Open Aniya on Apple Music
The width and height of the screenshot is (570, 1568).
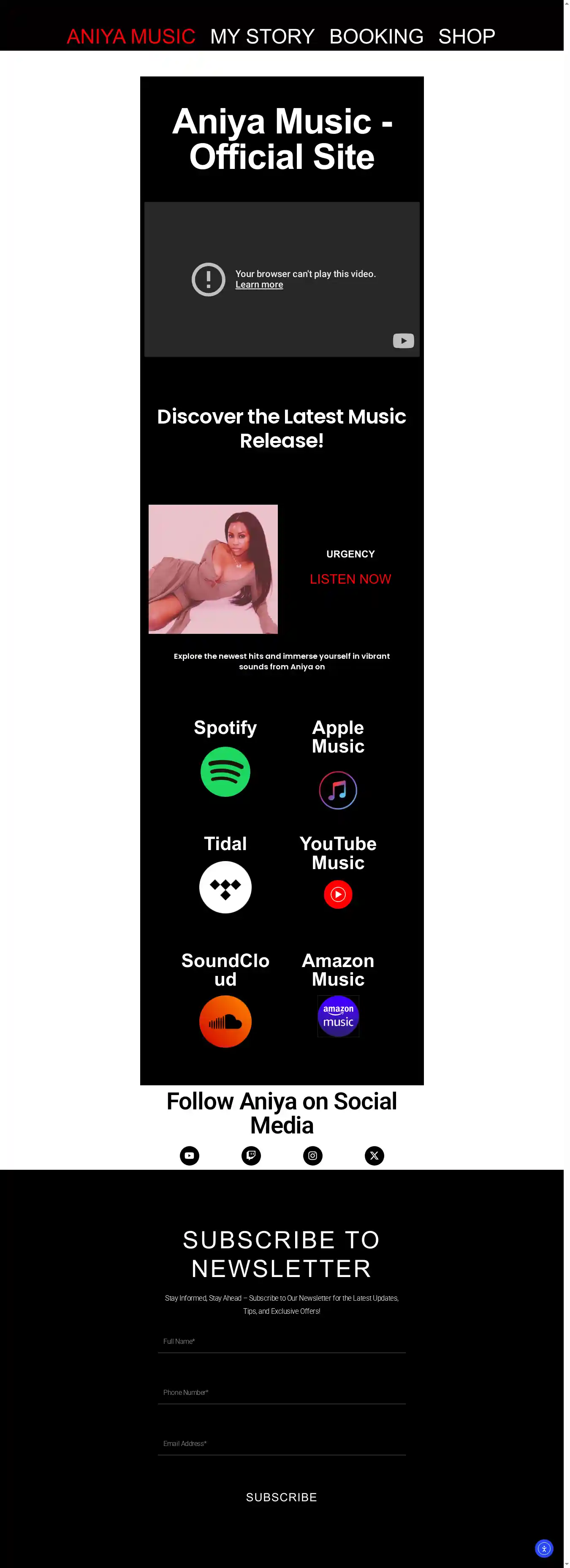click(x=338, y=790)
